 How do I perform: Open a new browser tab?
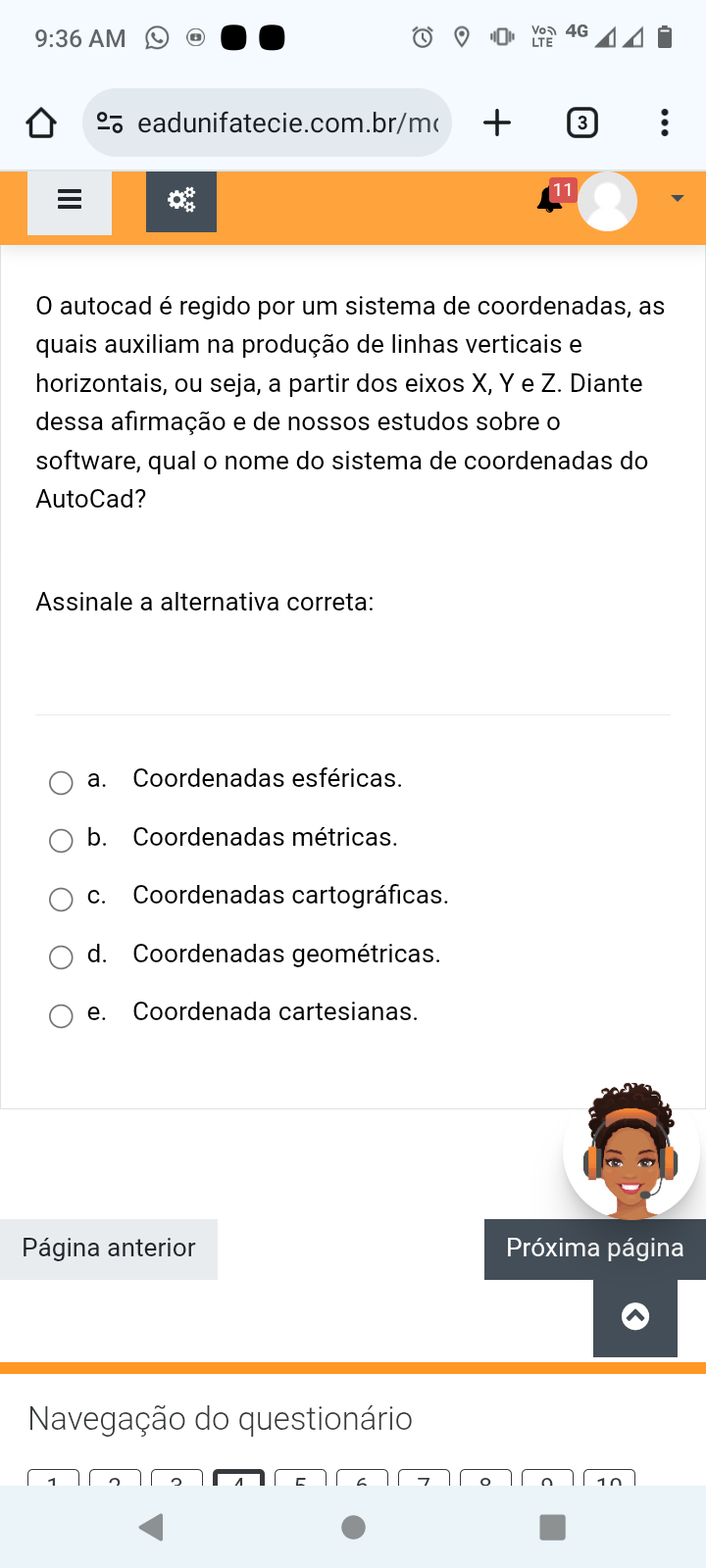(x=497, y=122)
